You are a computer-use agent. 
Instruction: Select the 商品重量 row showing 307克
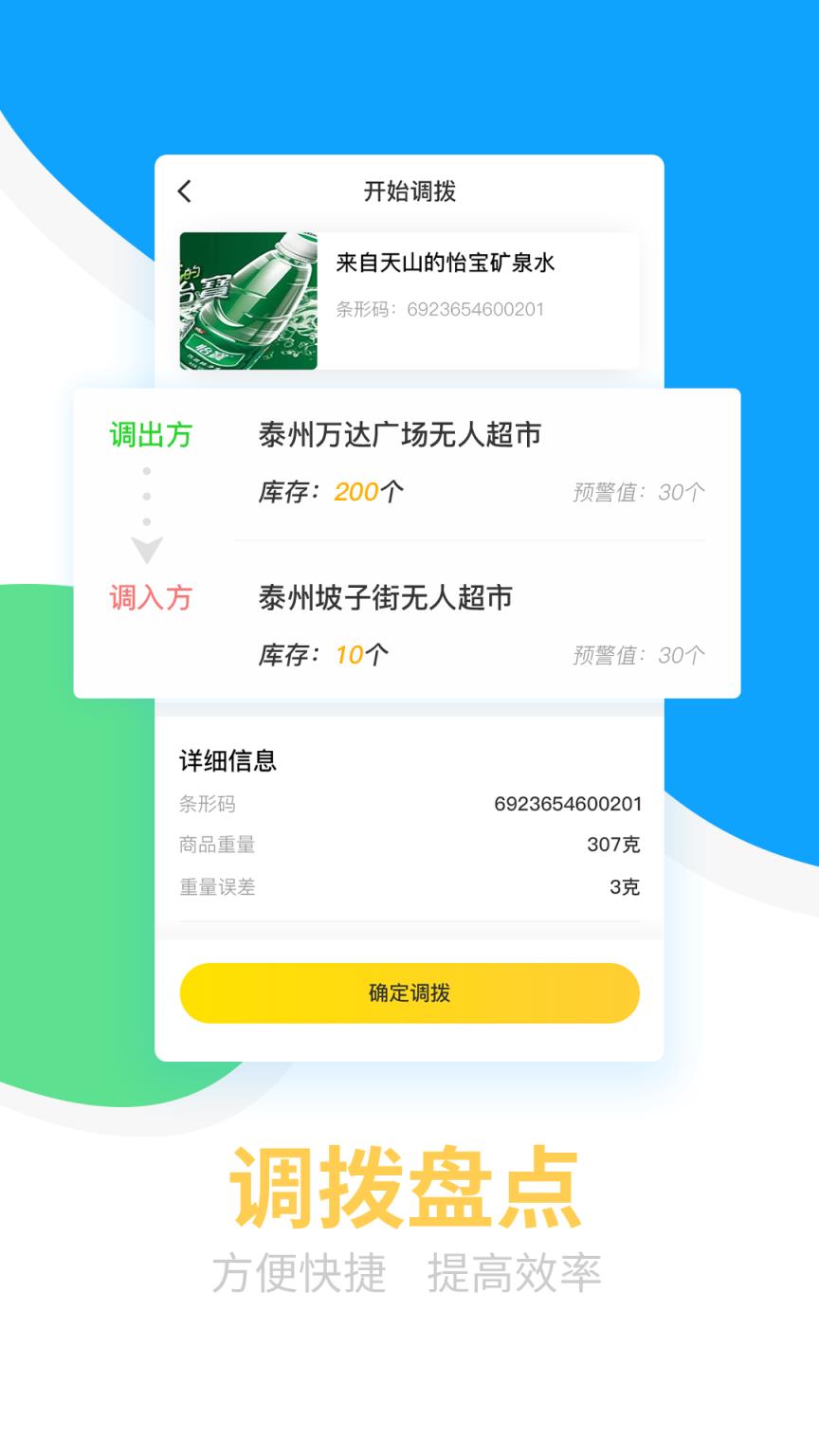pyautogui.click(x=409, y=845)
